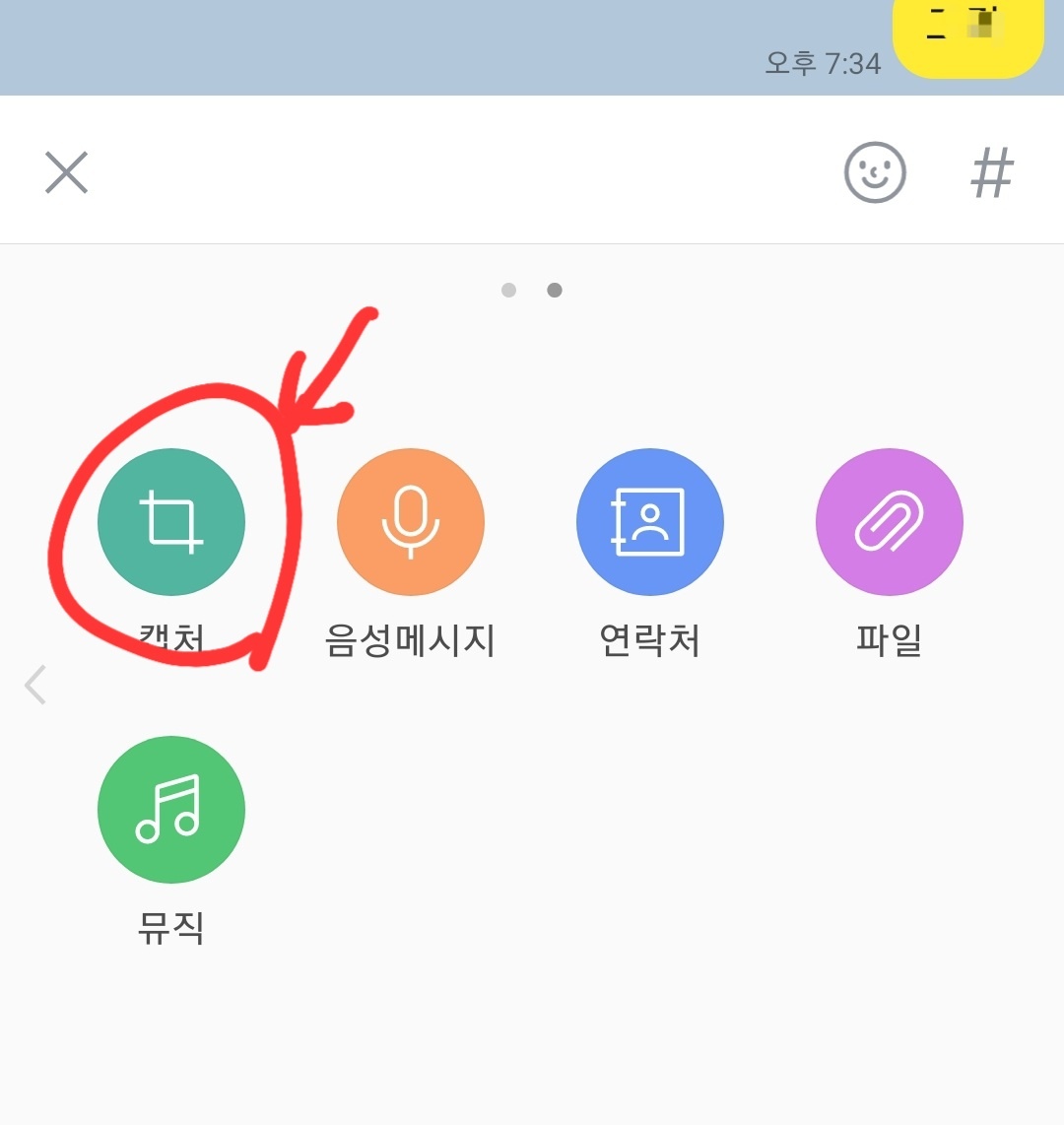
Task: Tap the microphone icon inside the orange circle
Action: click(x=411, y=522)
